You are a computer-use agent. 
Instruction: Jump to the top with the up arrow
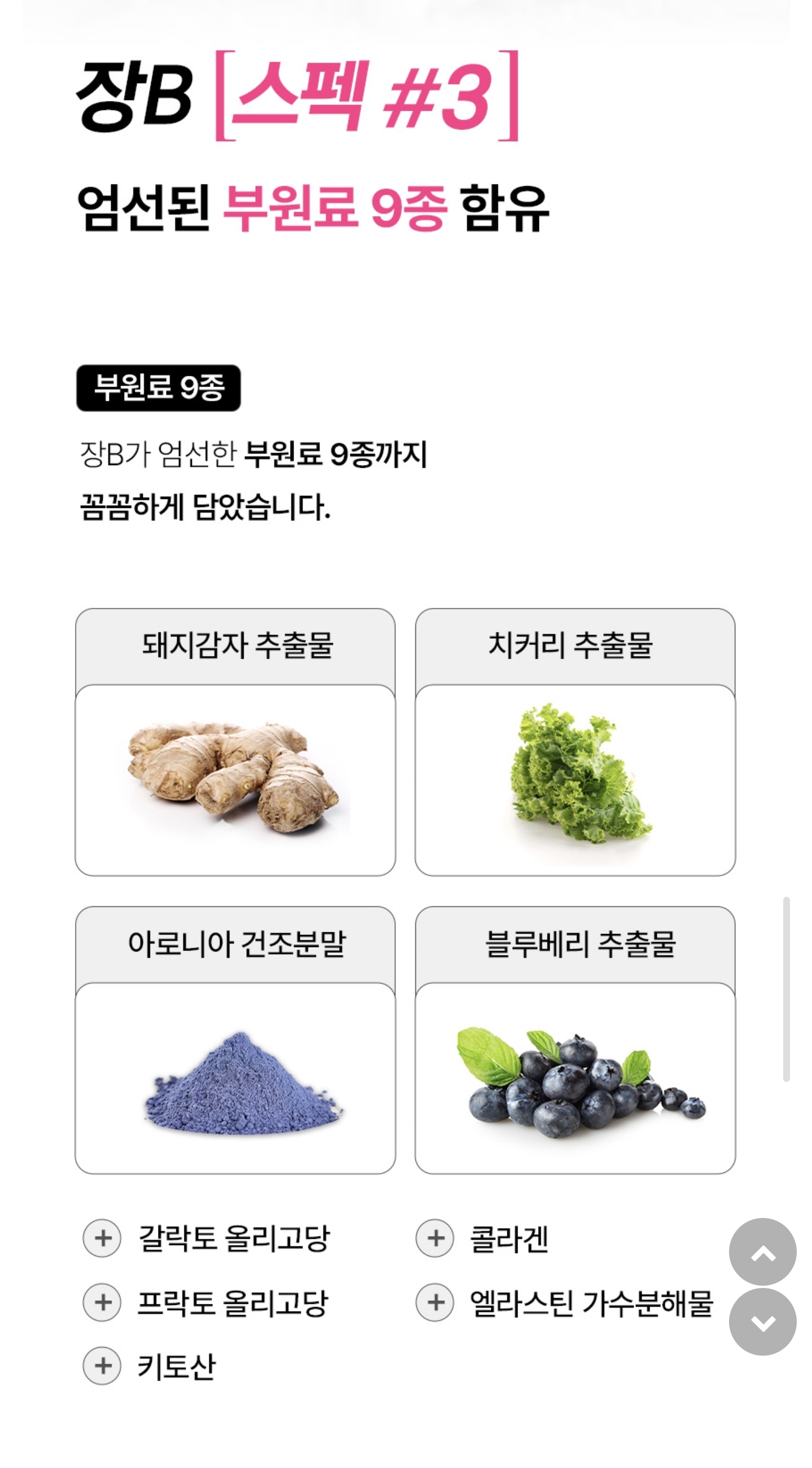[762, 1252]
